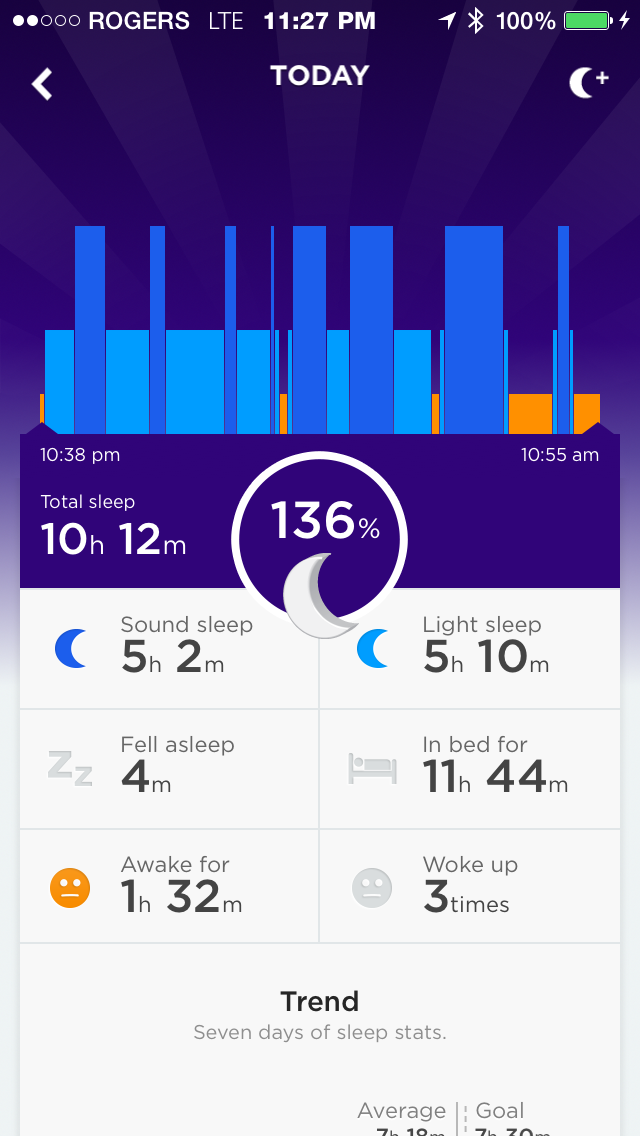Add a sleep entry with moon-plus icon
The image size is (640, 1136).
point(588,83)
